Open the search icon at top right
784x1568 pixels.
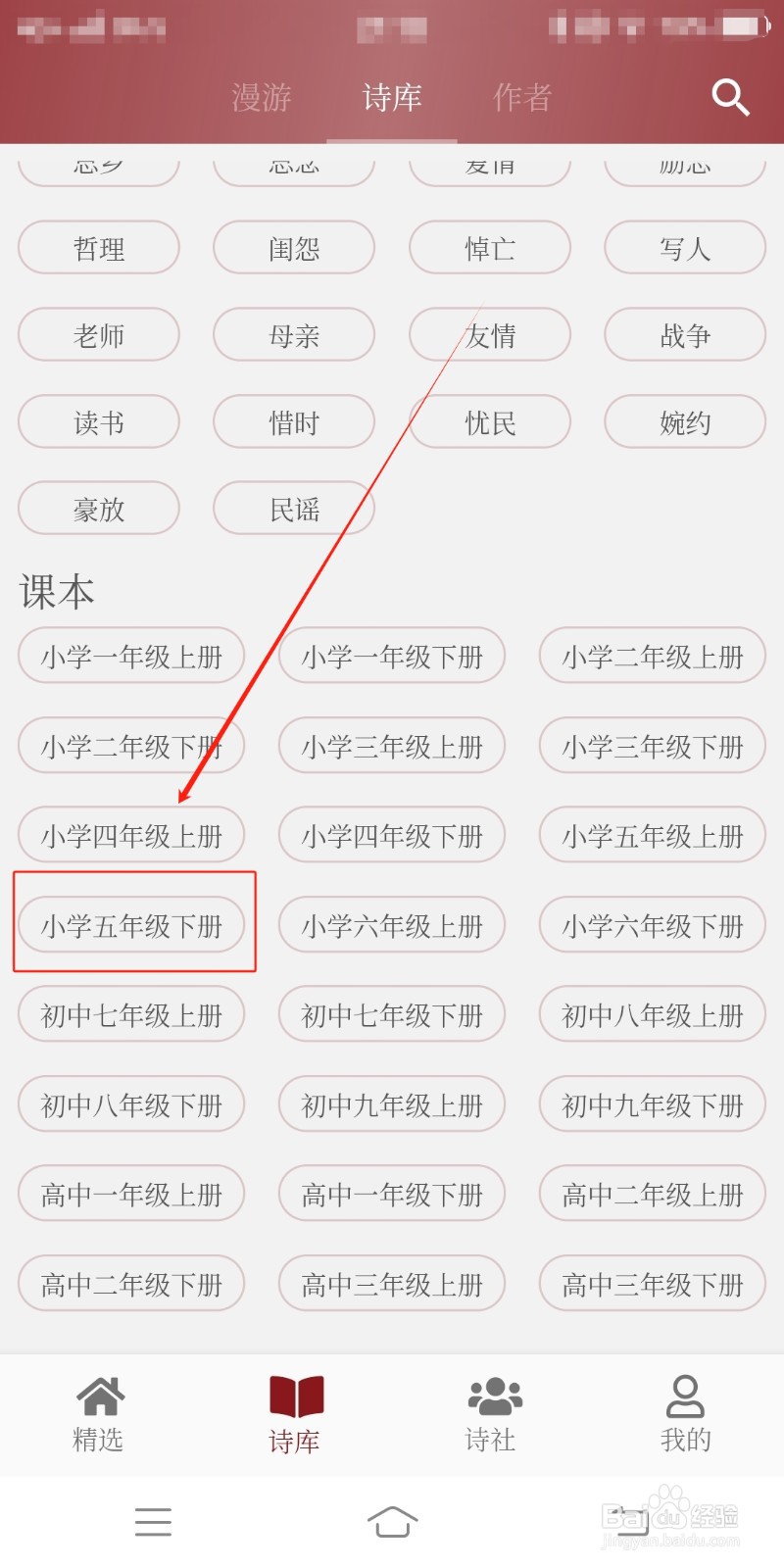coord(730,98)
